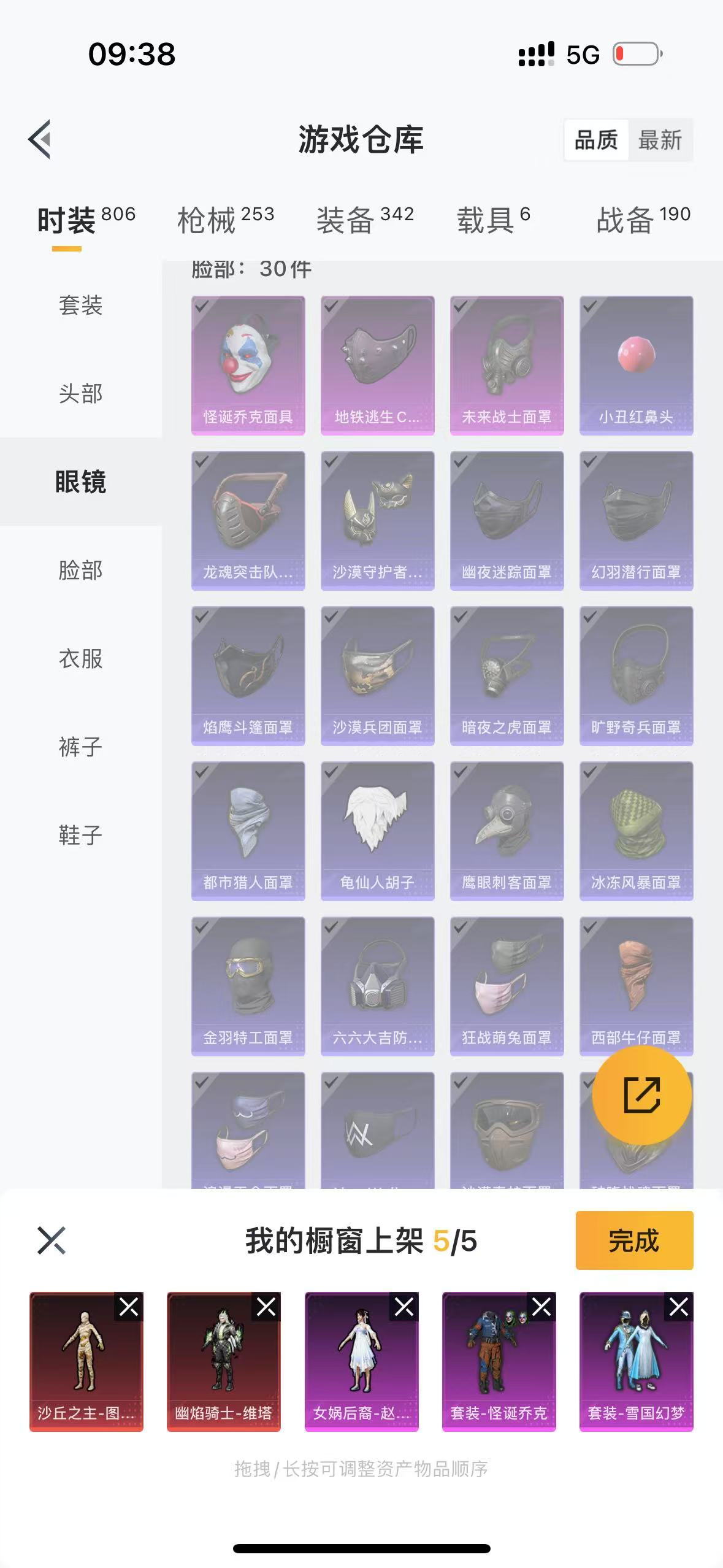Go back from 游戏仓库
This screenshot has width=723, height=1568.
coord(40,139)
